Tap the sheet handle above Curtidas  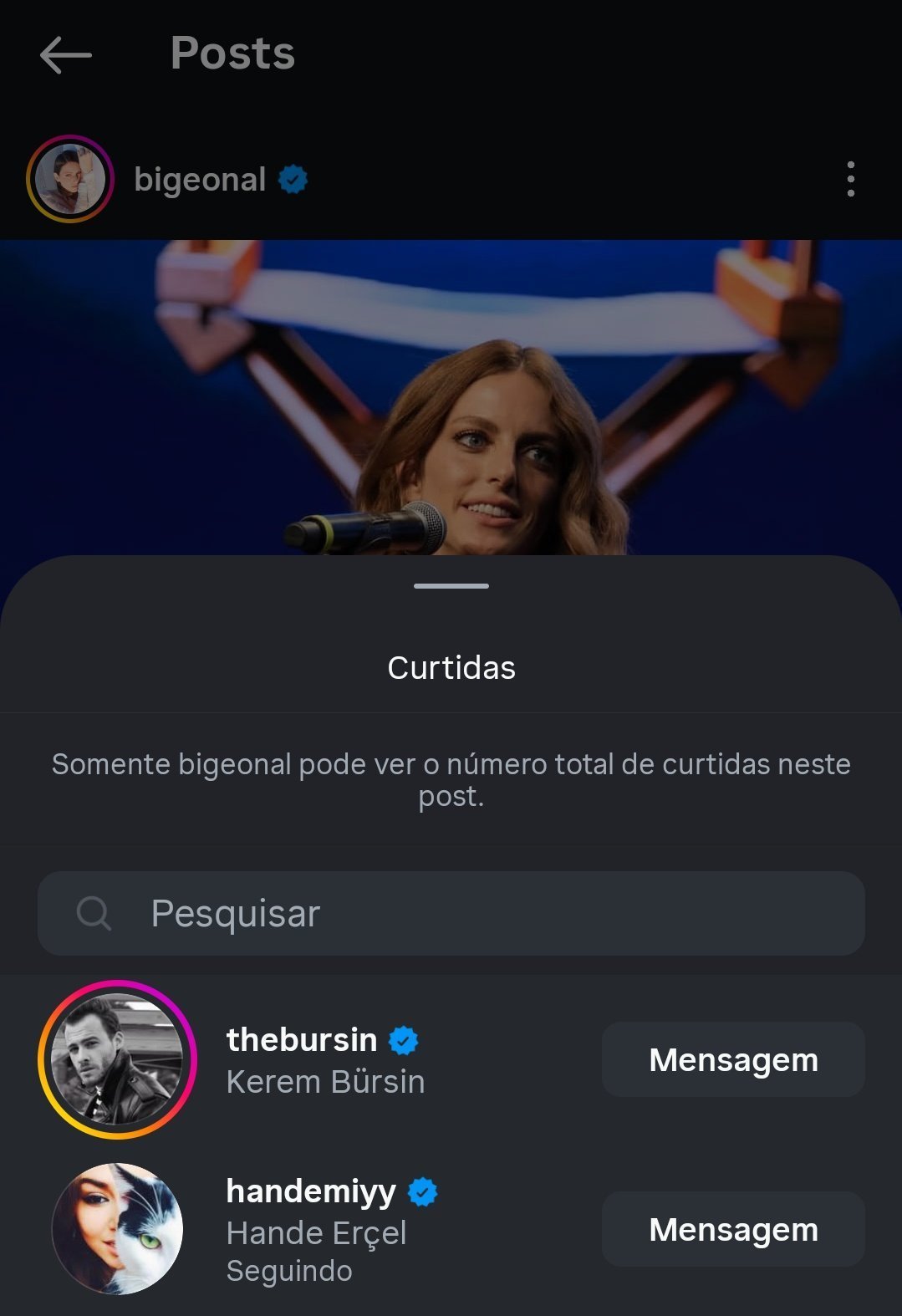[x=451, y=586]
